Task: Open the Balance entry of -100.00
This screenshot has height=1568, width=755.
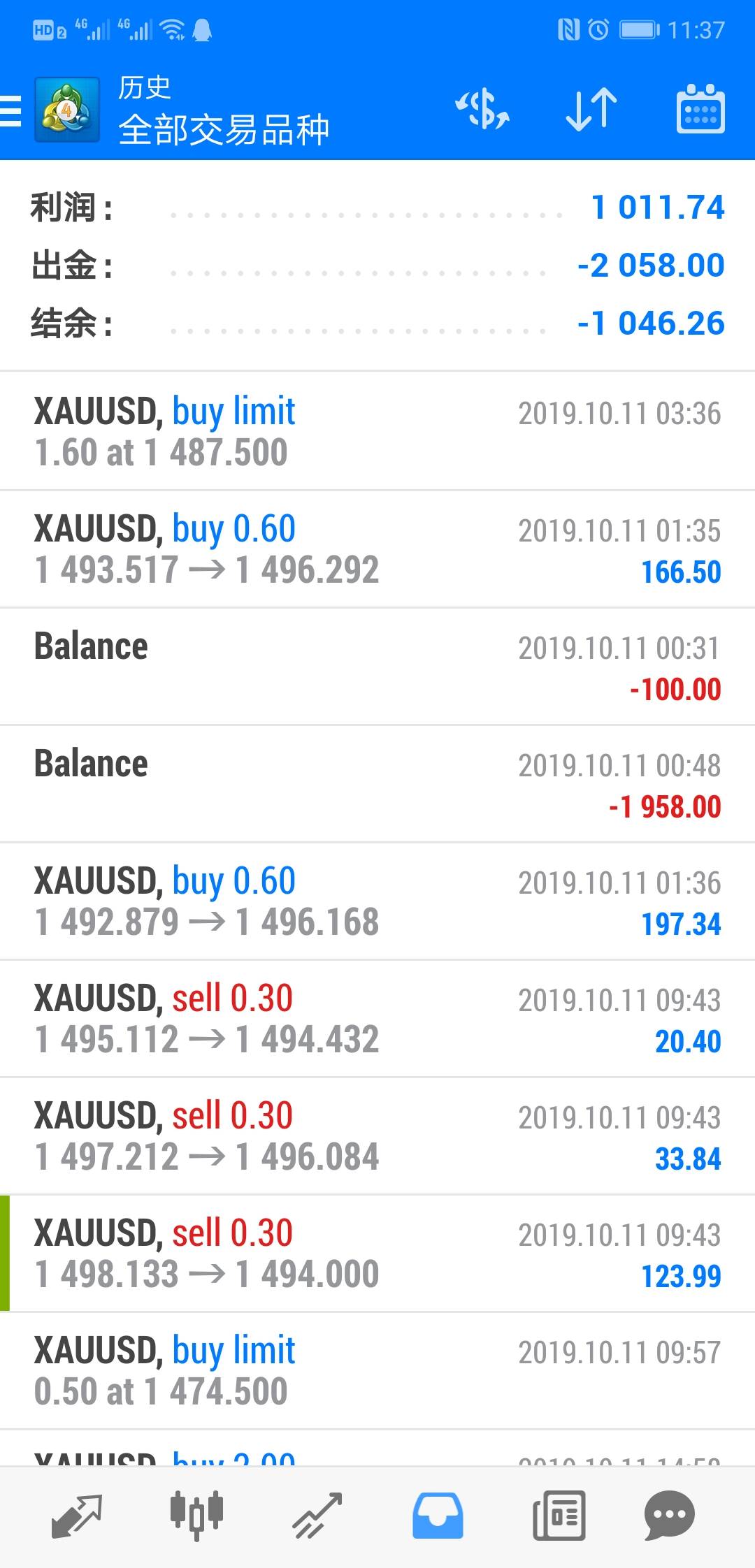Action: 377,667
